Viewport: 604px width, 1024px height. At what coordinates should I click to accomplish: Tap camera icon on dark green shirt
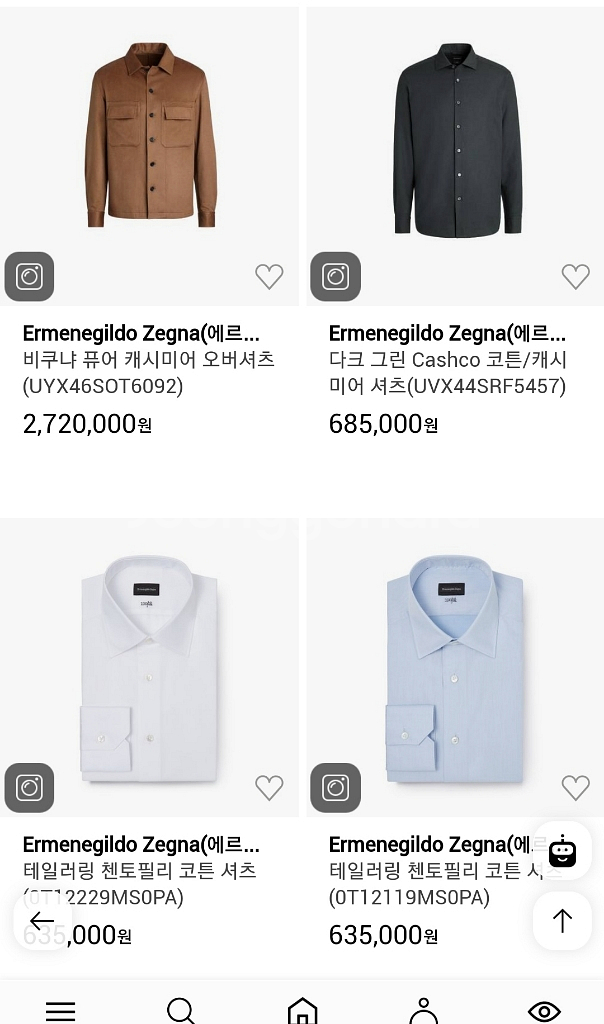pyautogui.click(x=335, y=277)
